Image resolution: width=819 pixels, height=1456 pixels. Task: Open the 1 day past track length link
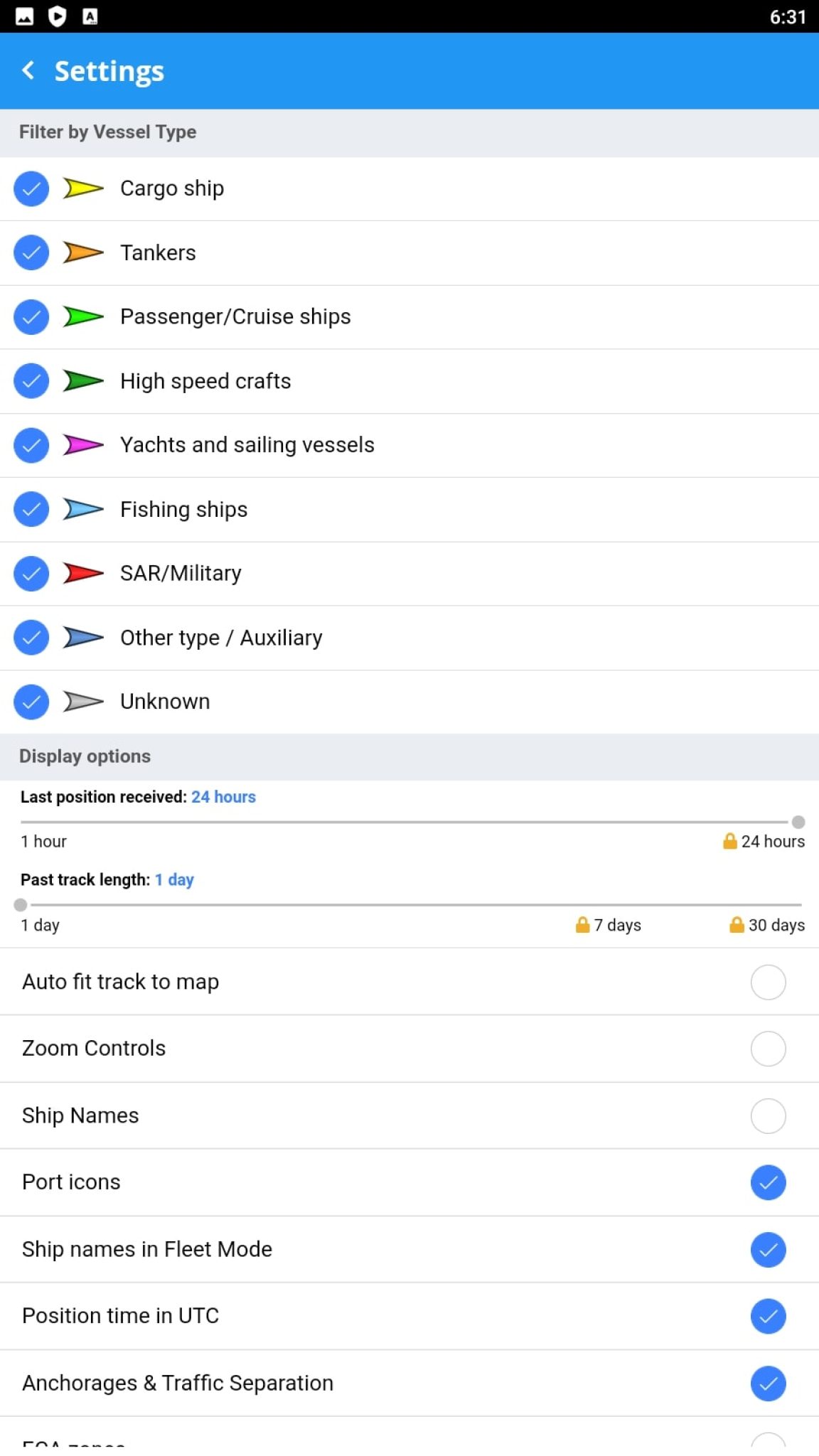[173, 879]
